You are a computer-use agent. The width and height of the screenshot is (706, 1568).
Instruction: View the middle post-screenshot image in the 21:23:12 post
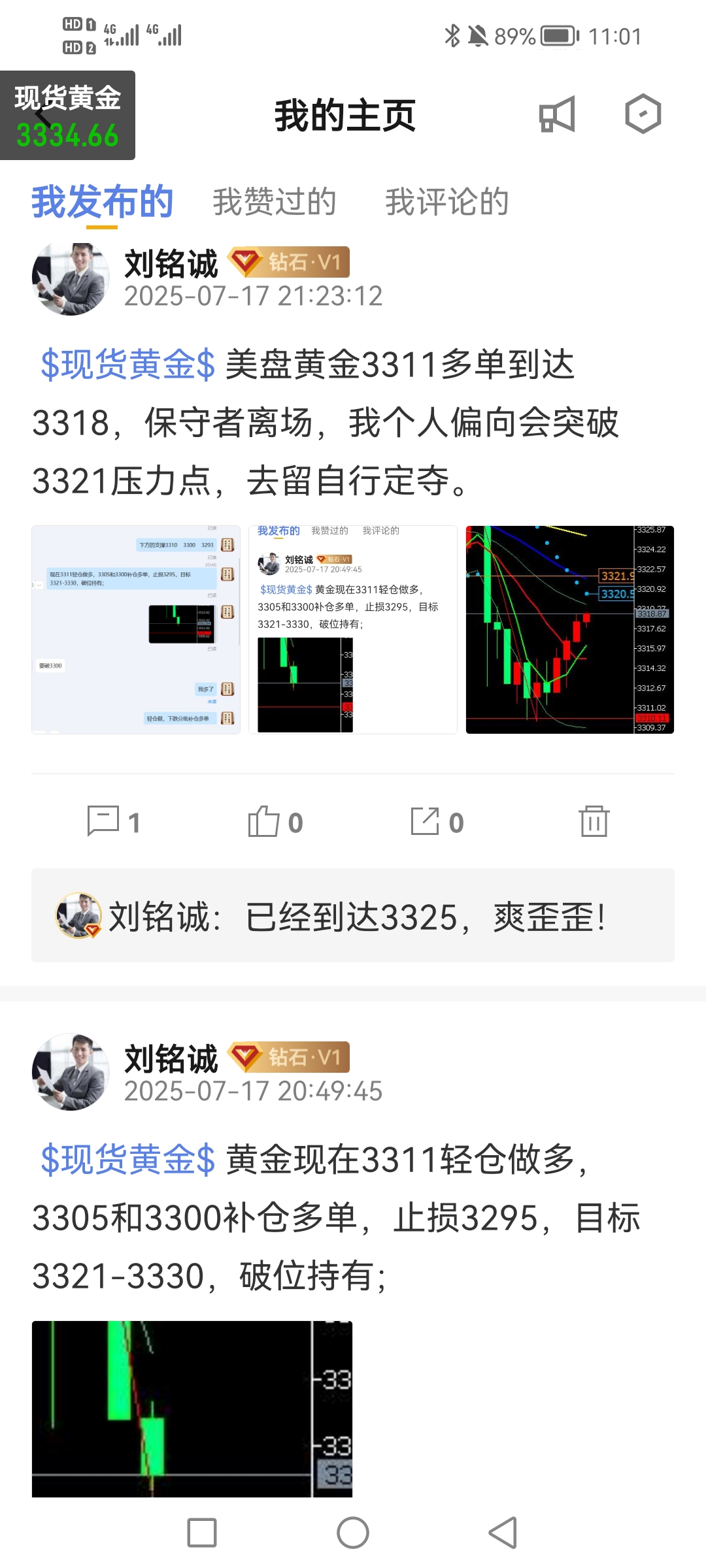tap(353, 630)
